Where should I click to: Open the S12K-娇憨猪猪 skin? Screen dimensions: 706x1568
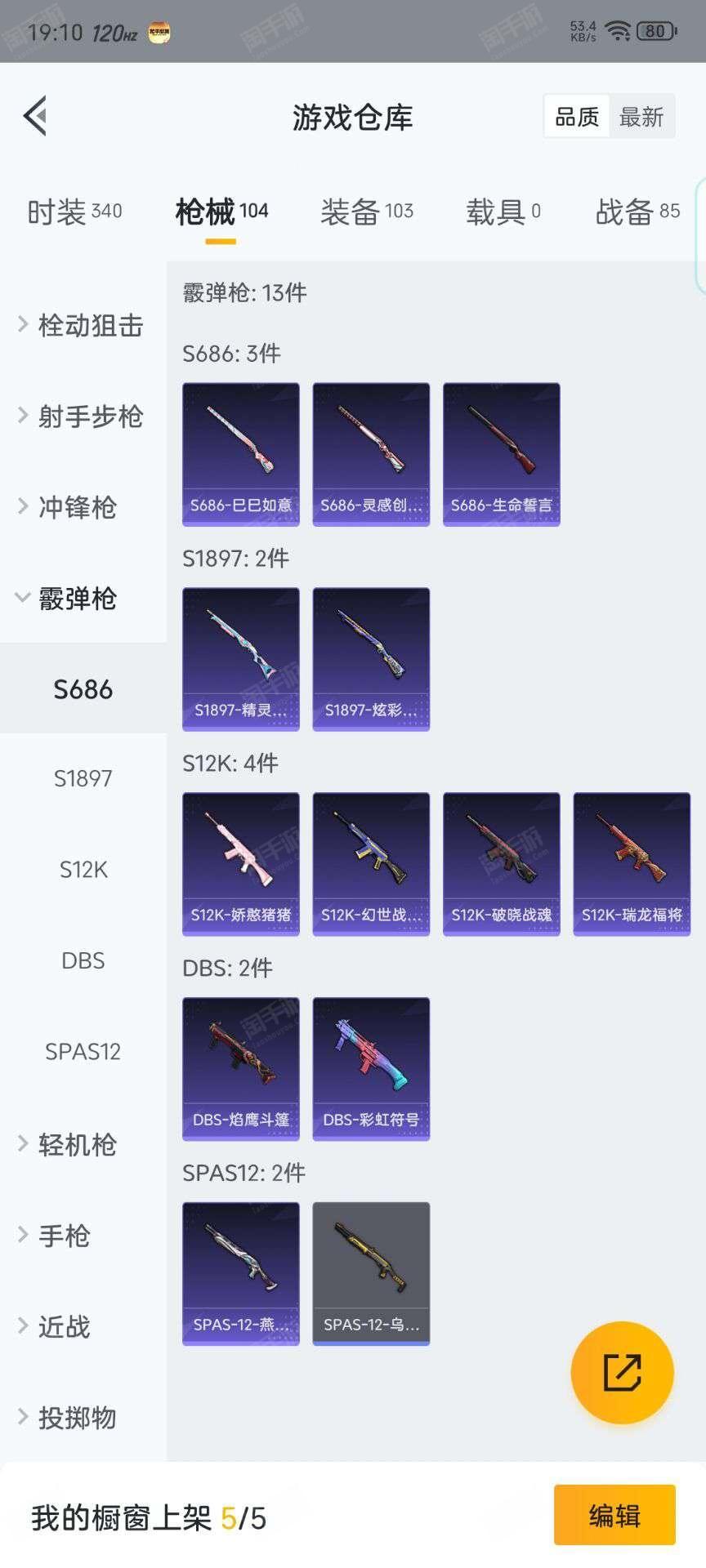pos(241,863)
